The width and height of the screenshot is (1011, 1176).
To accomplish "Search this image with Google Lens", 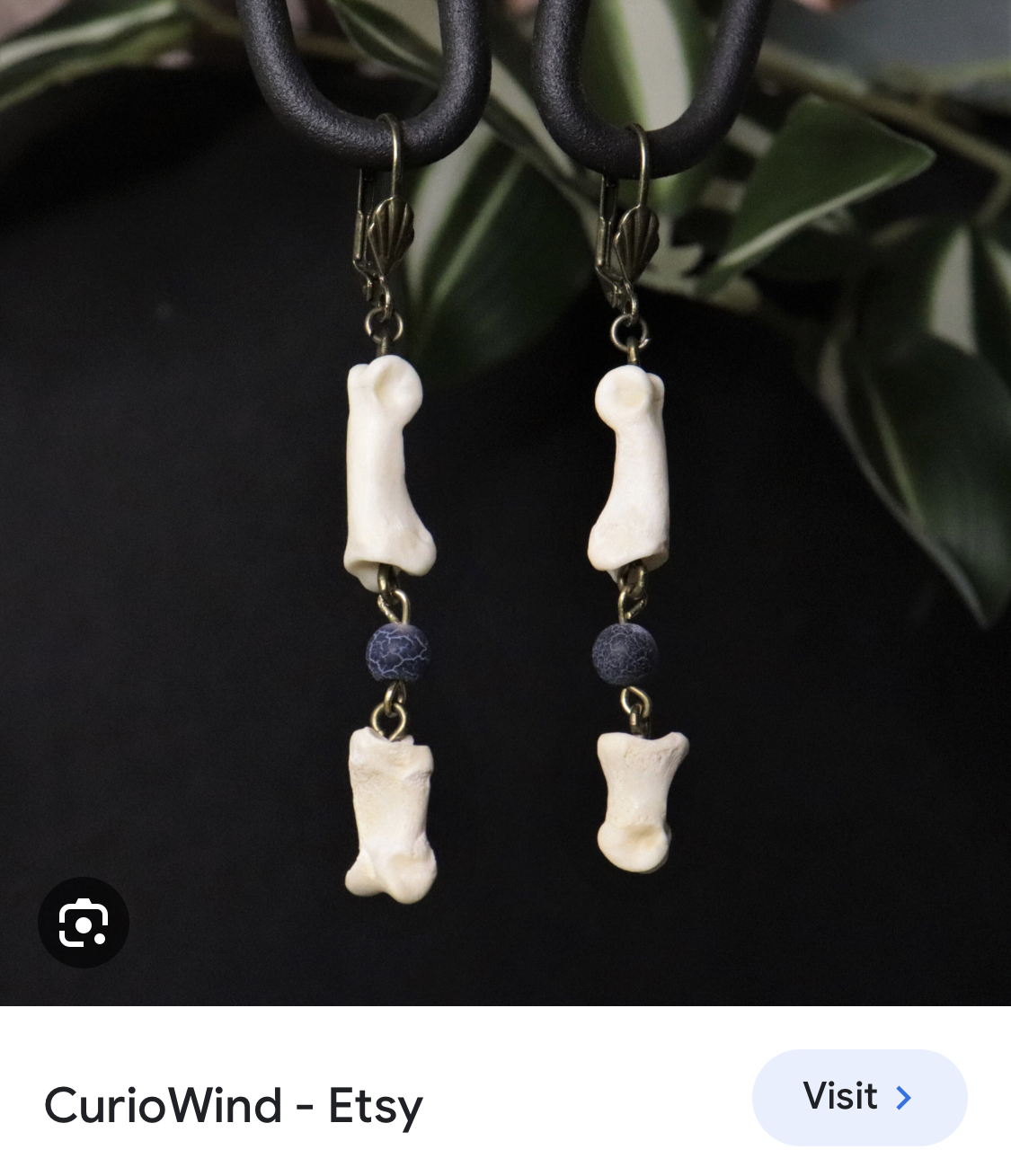I will pos(84,923).
